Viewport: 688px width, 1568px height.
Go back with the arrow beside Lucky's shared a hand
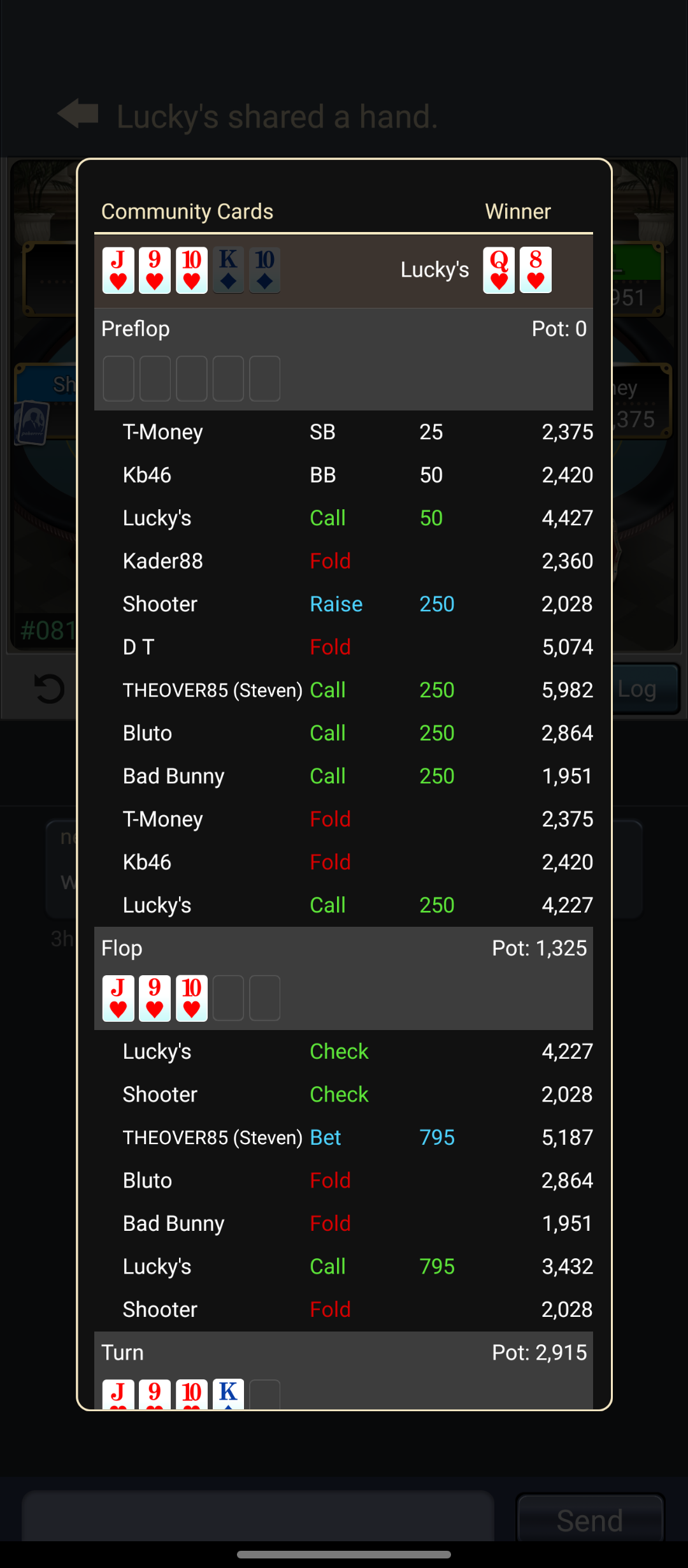[78, 115]
